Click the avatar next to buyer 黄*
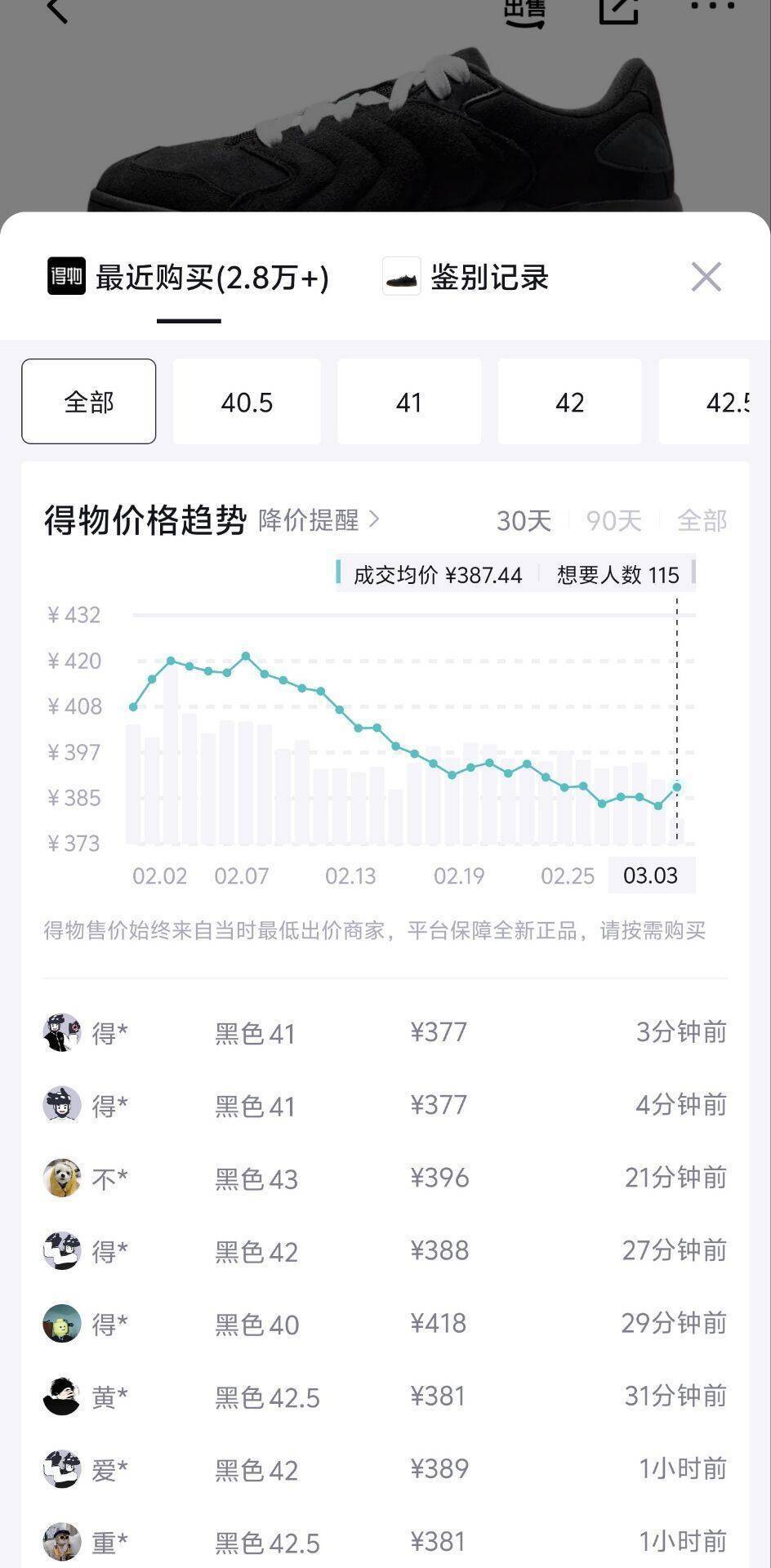771x1568 pixels. [x=61, y=1396]
